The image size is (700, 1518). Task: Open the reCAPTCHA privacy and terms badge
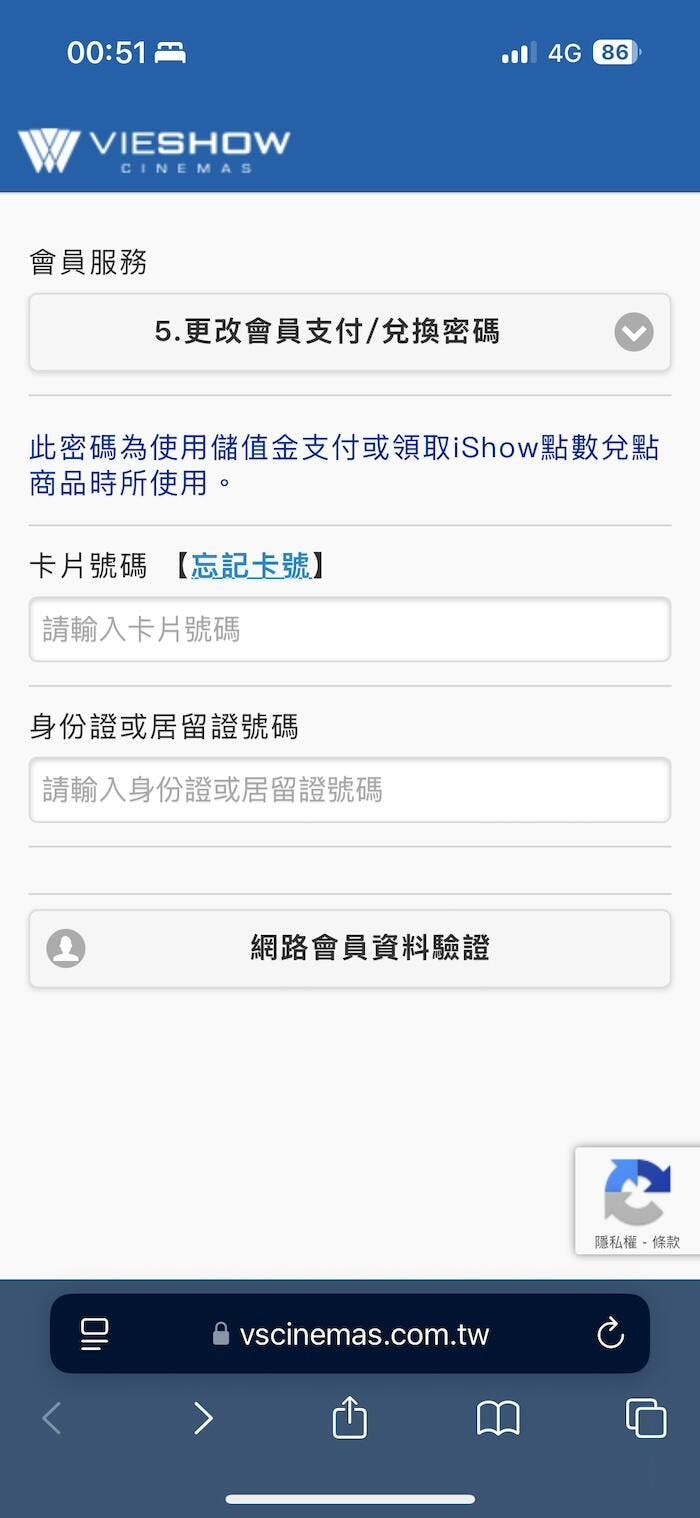[637, 1201]
